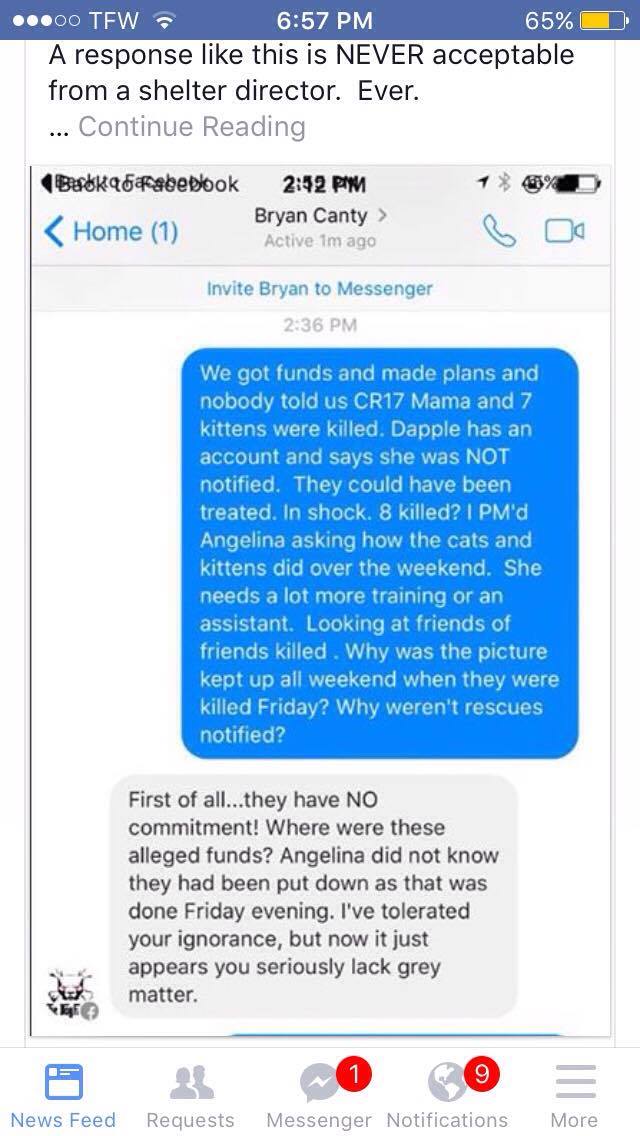View the Notifications tab

pyautogui.click(x=447, y=1094)
